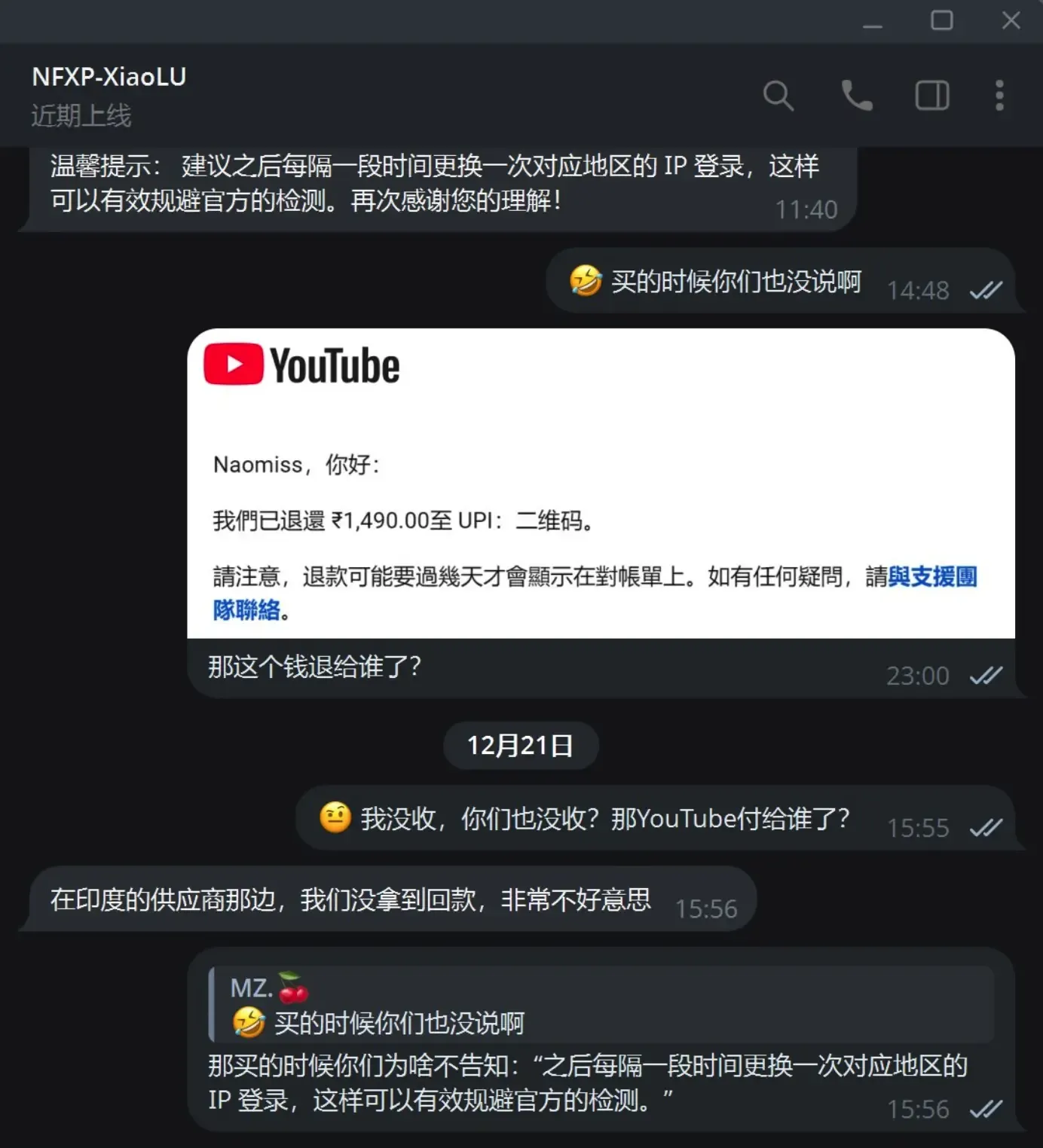
Task: Search within this chat
Action: click(x=778, y=96)
